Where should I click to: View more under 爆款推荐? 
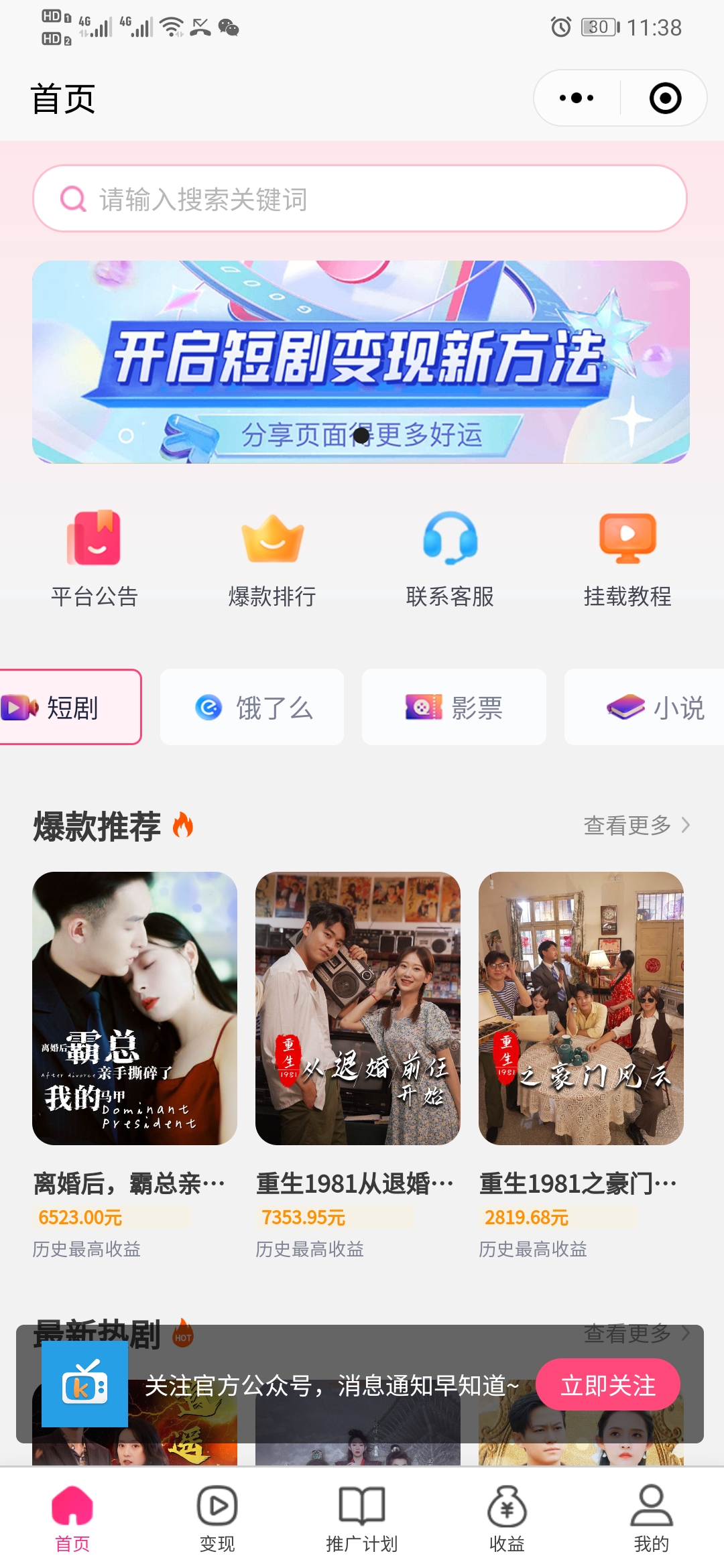(x=636, y=825)
